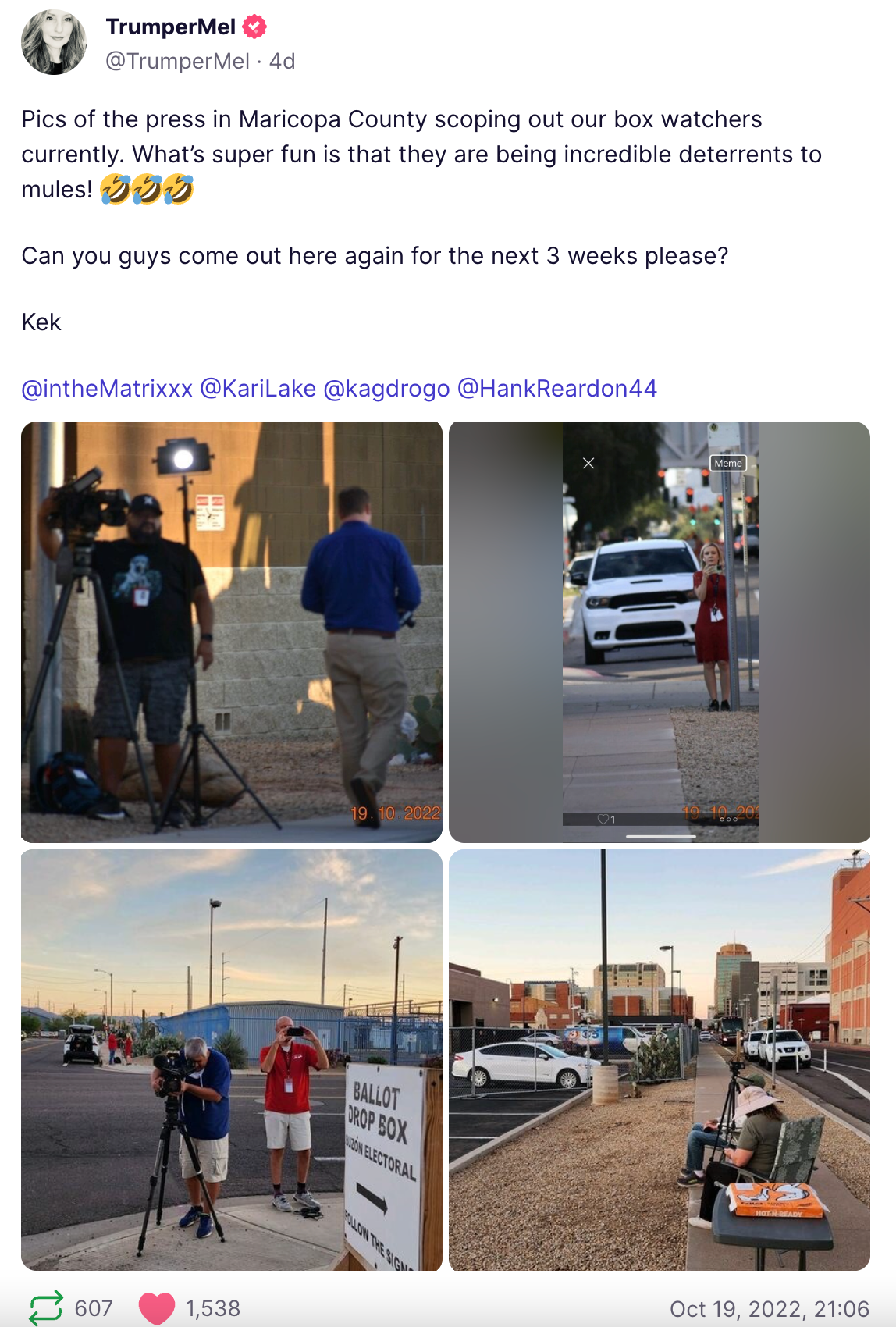Visit the @kagdrogo profile mention
This screenshot has width=896, height=1327.
386,388
